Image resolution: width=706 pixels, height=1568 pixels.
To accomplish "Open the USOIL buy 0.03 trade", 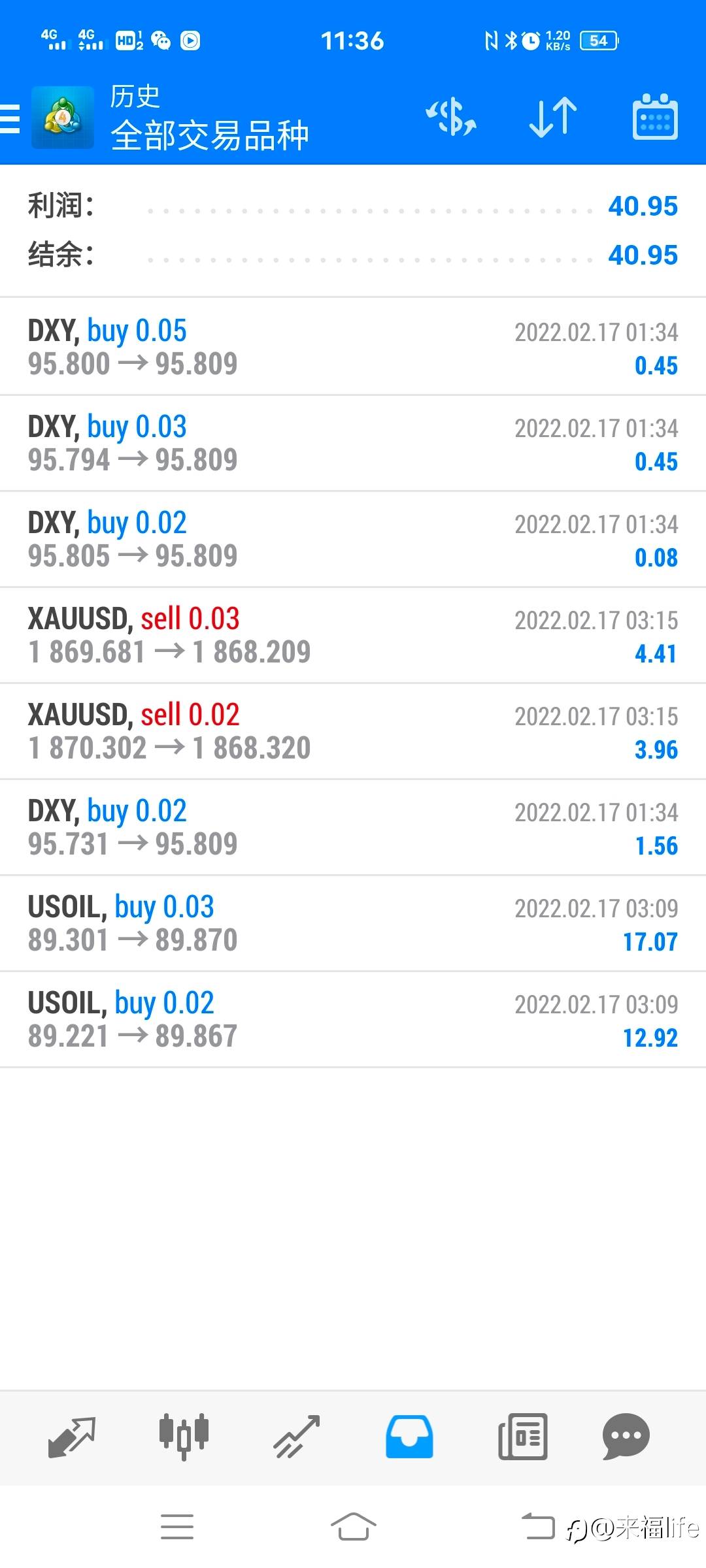I will (353, 923).
